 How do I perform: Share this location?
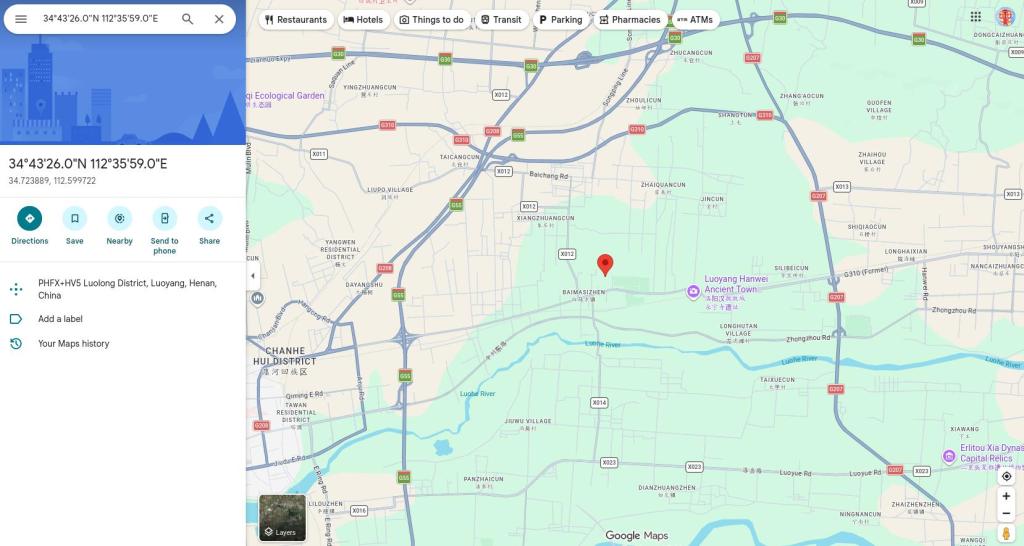[210, 226]
